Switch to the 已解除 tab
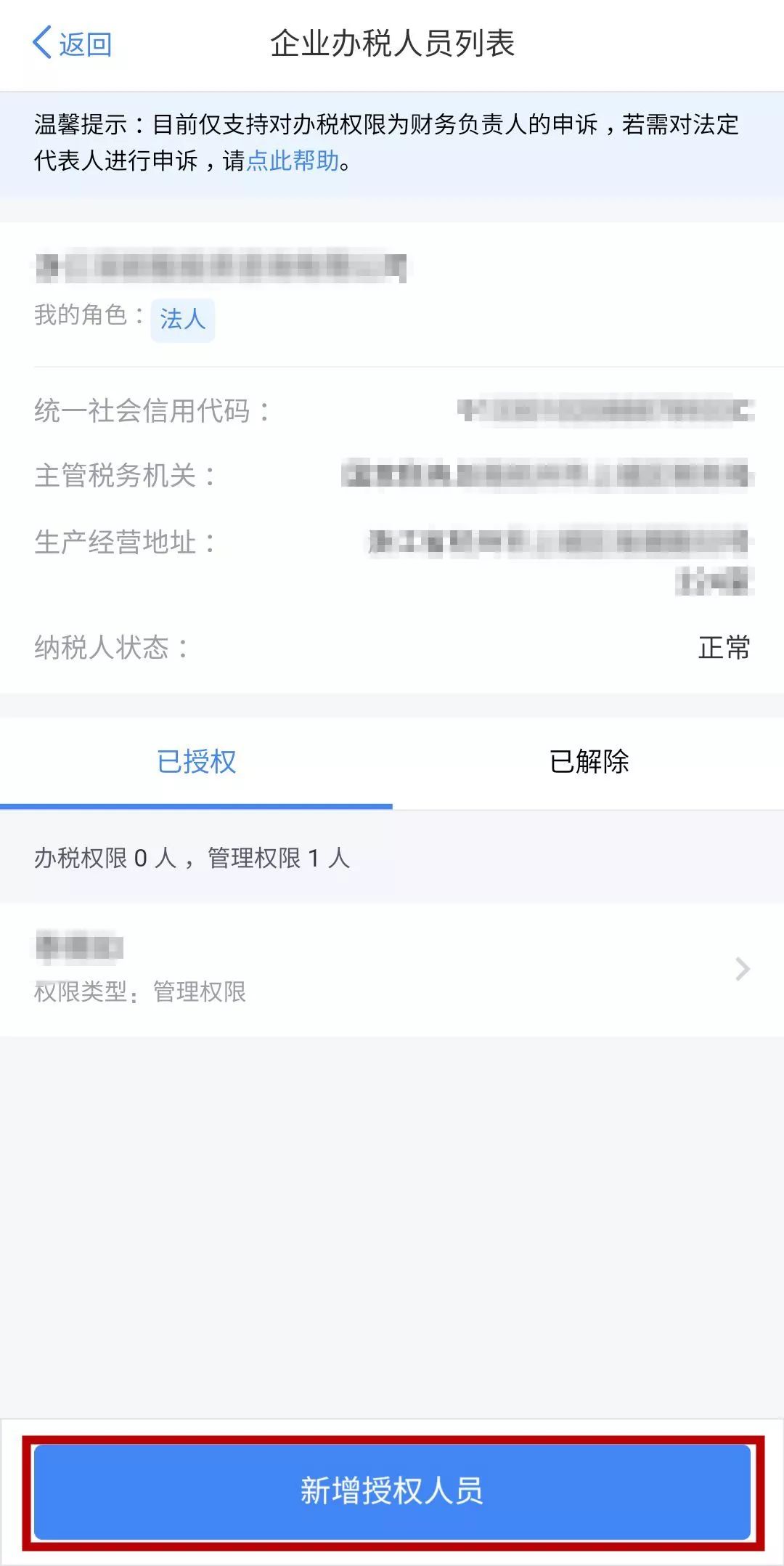Image resolution: width=784 pixels, height=1566 pixels. coord(589,763)
